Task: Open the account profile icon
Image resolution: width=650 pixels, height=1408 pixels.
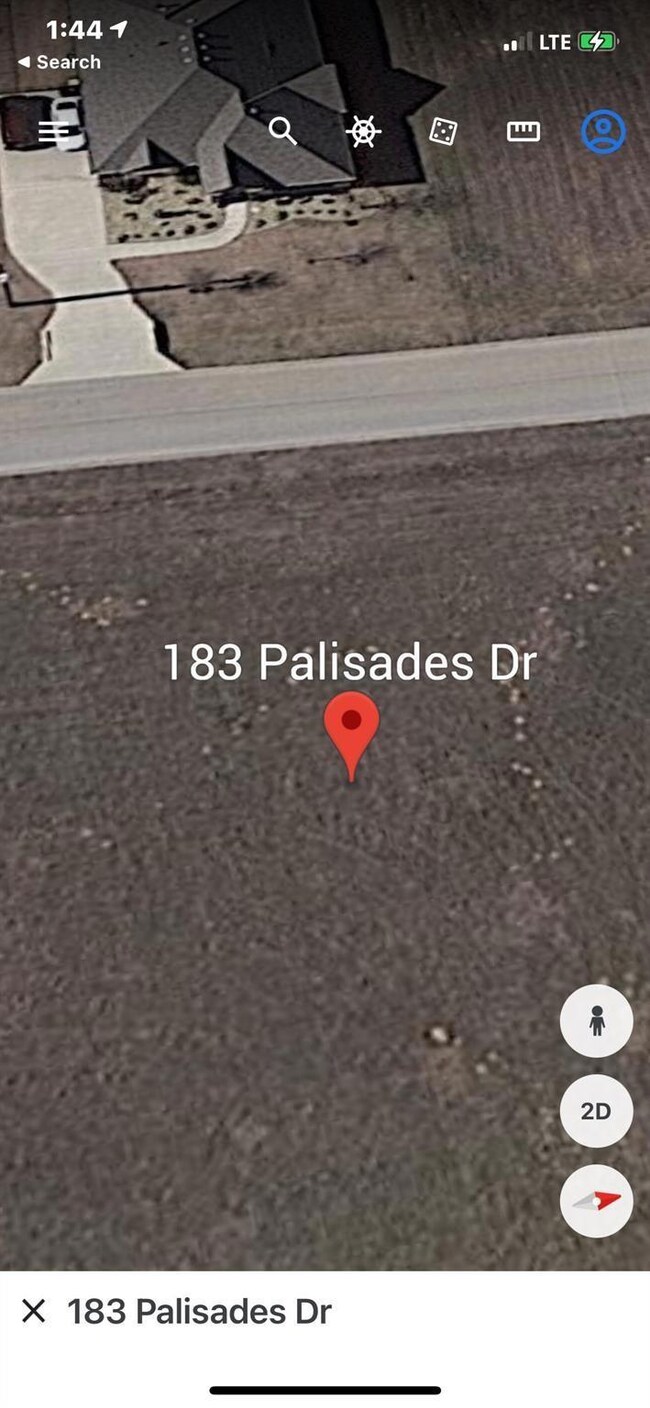Action: coord(603,132)
